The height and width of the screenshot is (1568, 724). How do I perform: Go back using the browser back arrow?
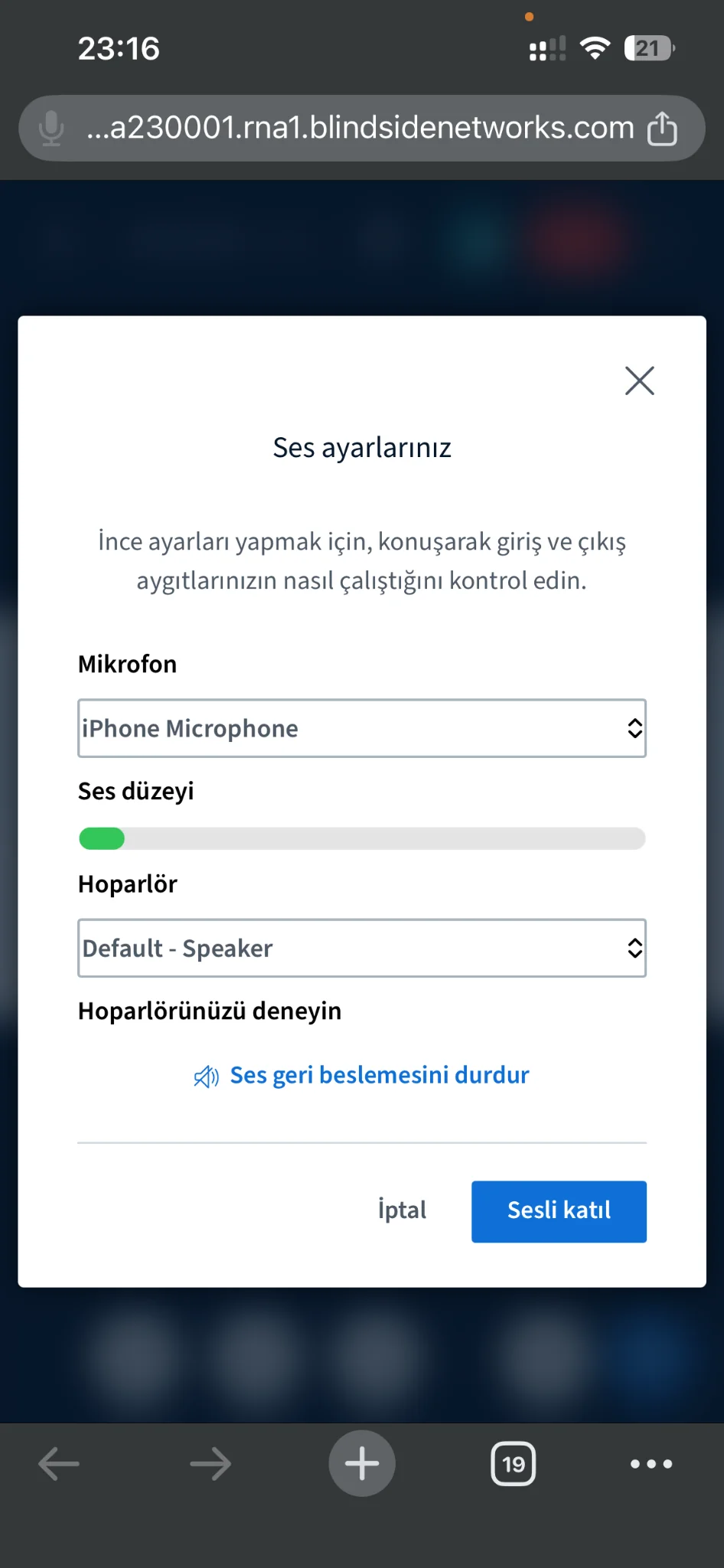[59, 1464]
